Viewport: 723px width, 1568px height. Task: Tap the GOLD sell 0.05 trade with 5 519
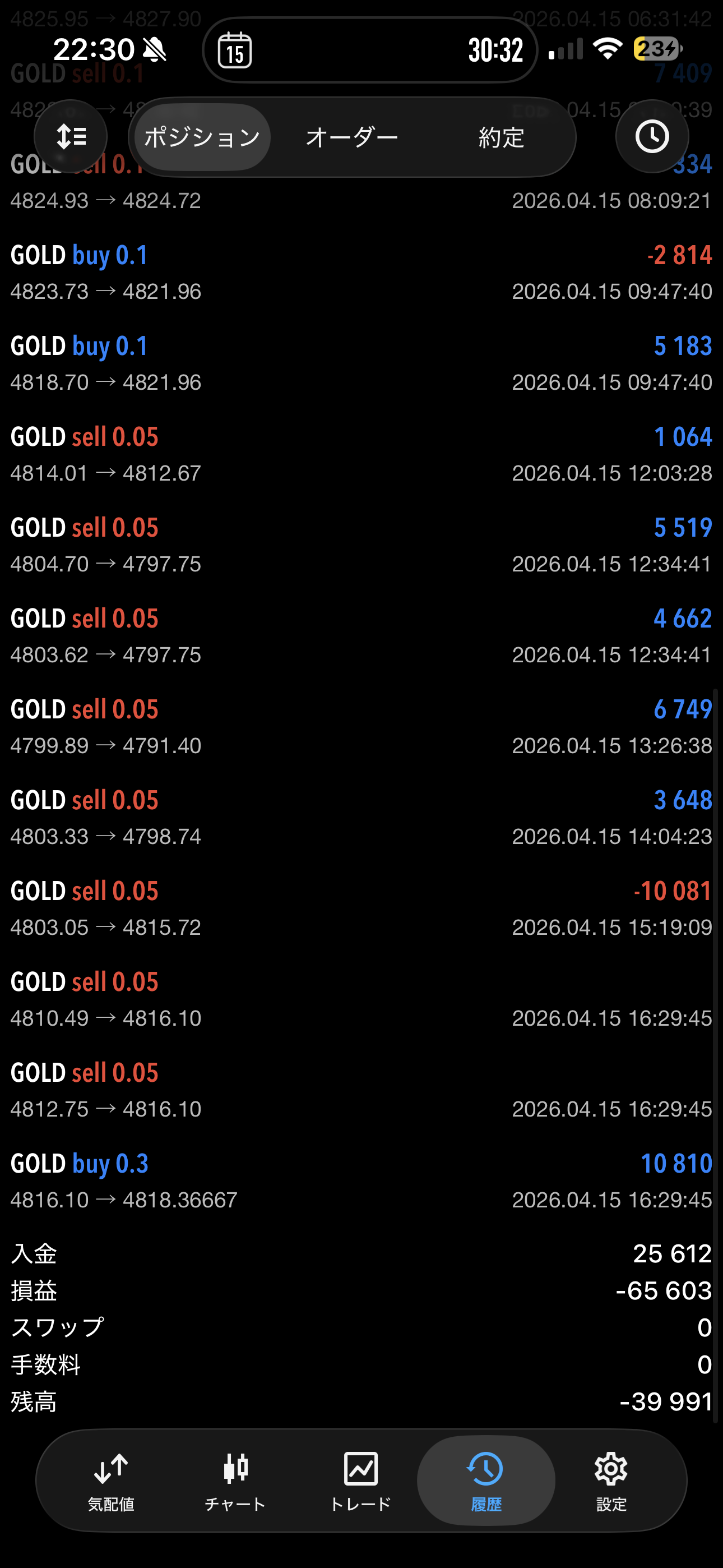[x=361, y=545]
